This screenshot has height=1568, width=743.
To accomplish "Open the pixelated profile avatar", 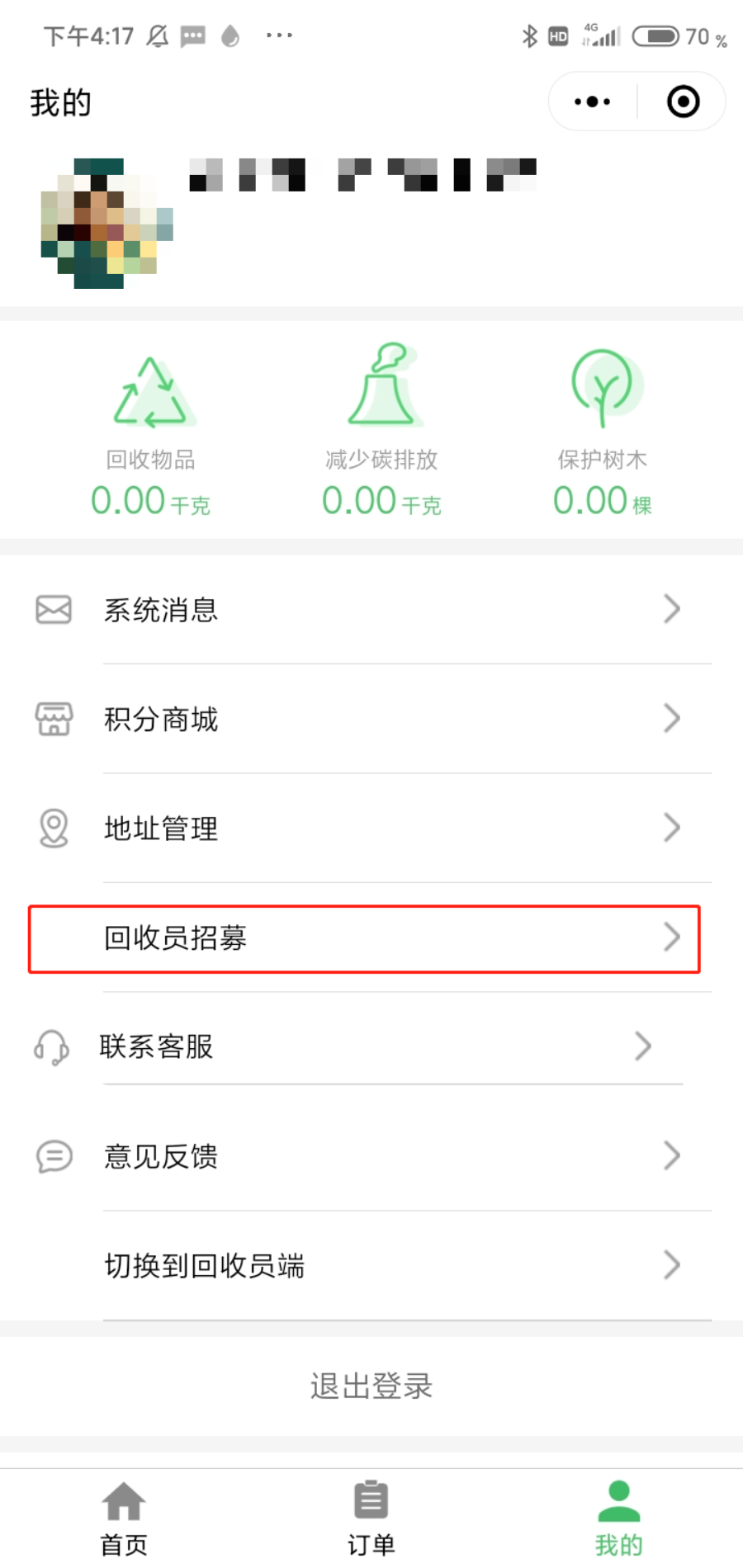I will [106, 224].
